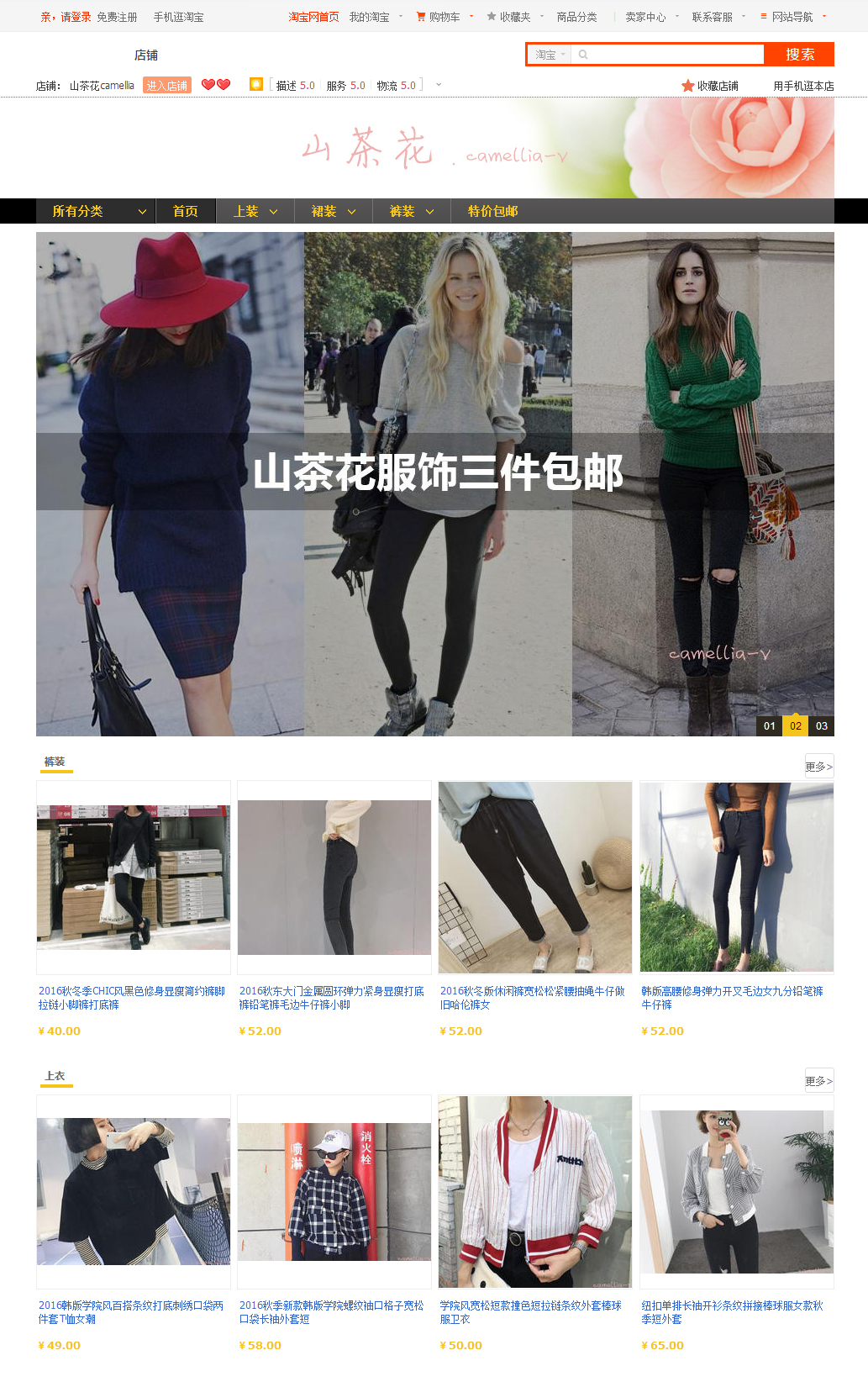Image resolution: width=868 pixels, height=1387 pixels.
Task: Favorite this shop via 收藏店铺
Action: (x=711, y=86)
